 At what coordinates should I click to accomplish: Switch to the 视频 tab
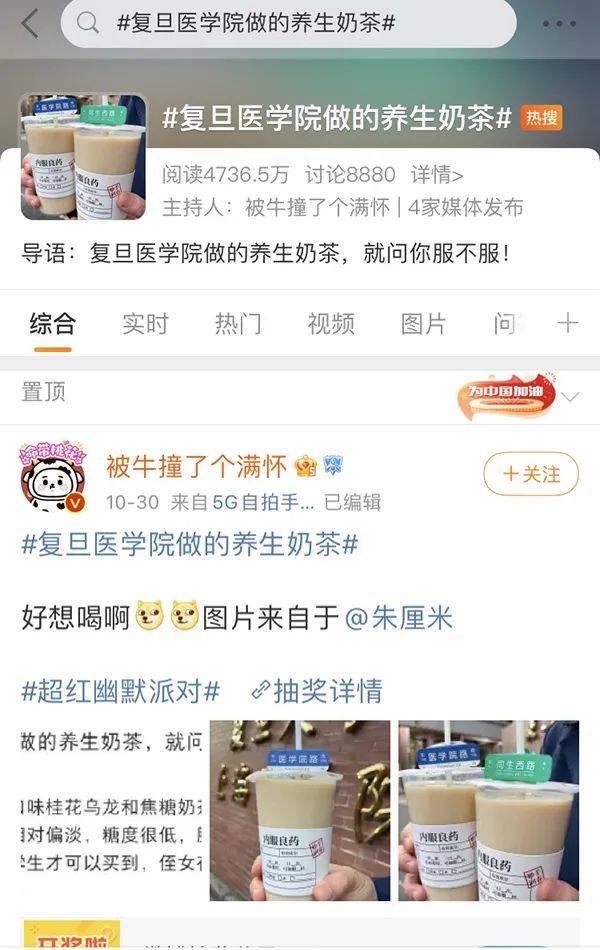(x=331, y=324)
